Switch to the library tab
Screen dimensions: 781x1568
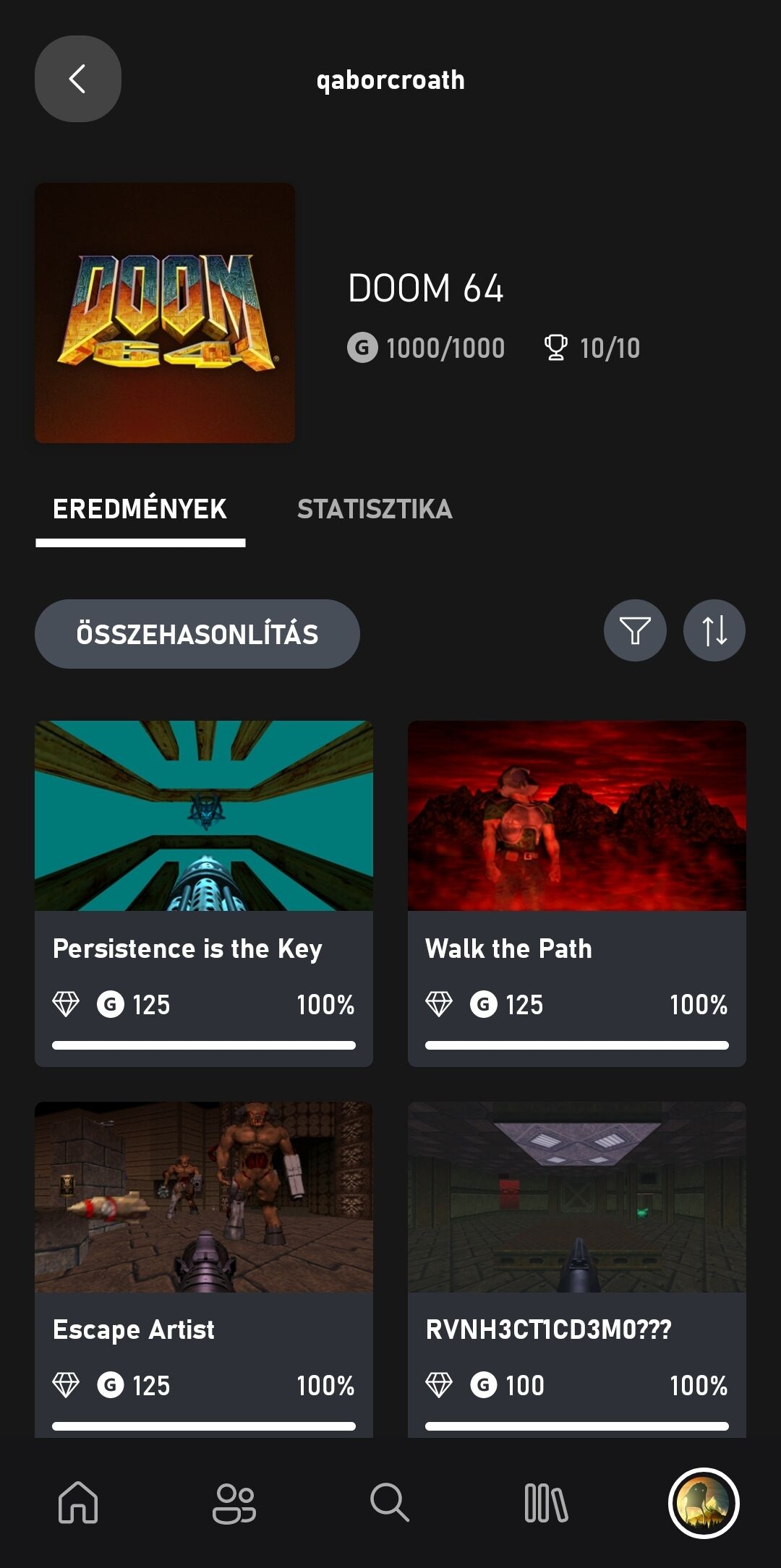pyautogui.click(x=546, y=1503)
